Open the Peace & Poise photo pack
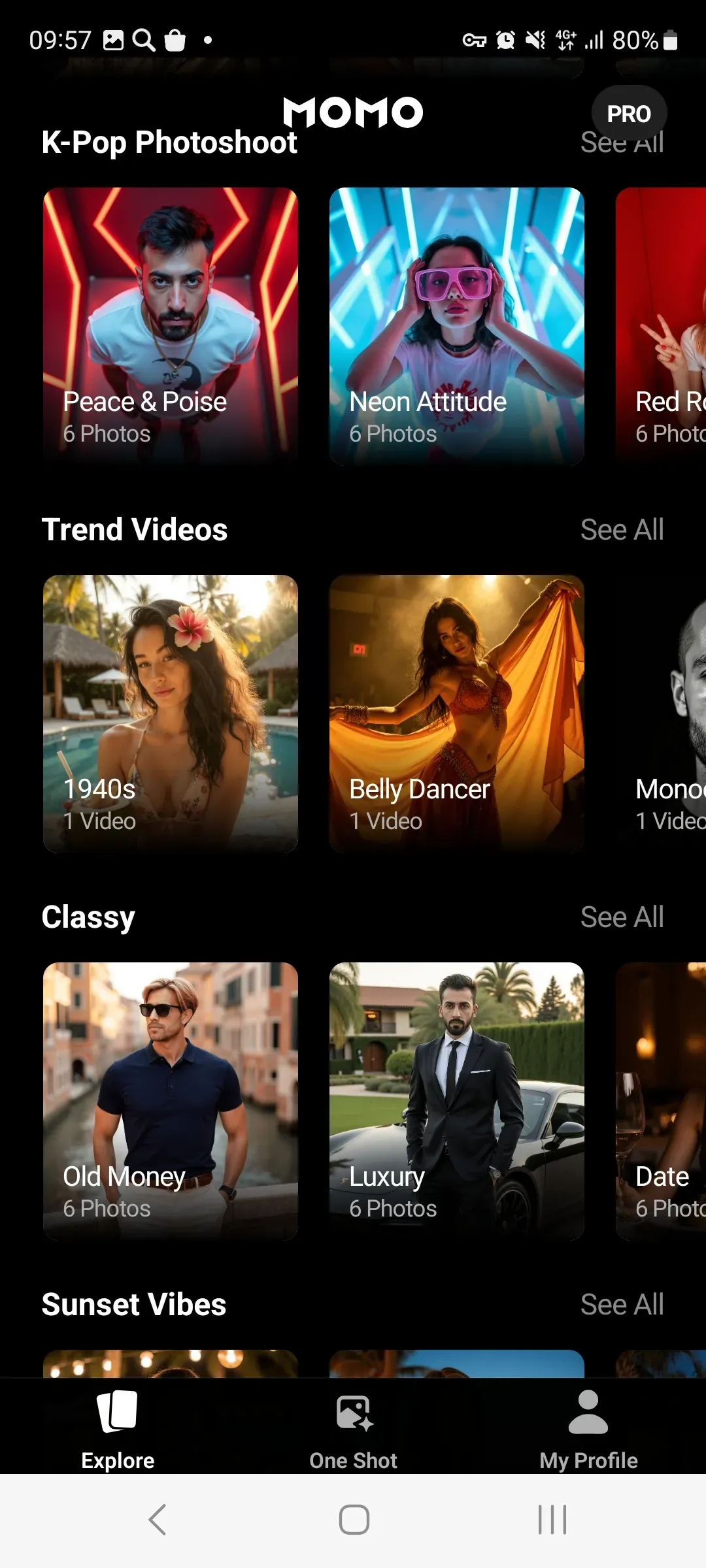Viewport: 706px width, 1568px height. pyautogui.click(x=170, y=325)
